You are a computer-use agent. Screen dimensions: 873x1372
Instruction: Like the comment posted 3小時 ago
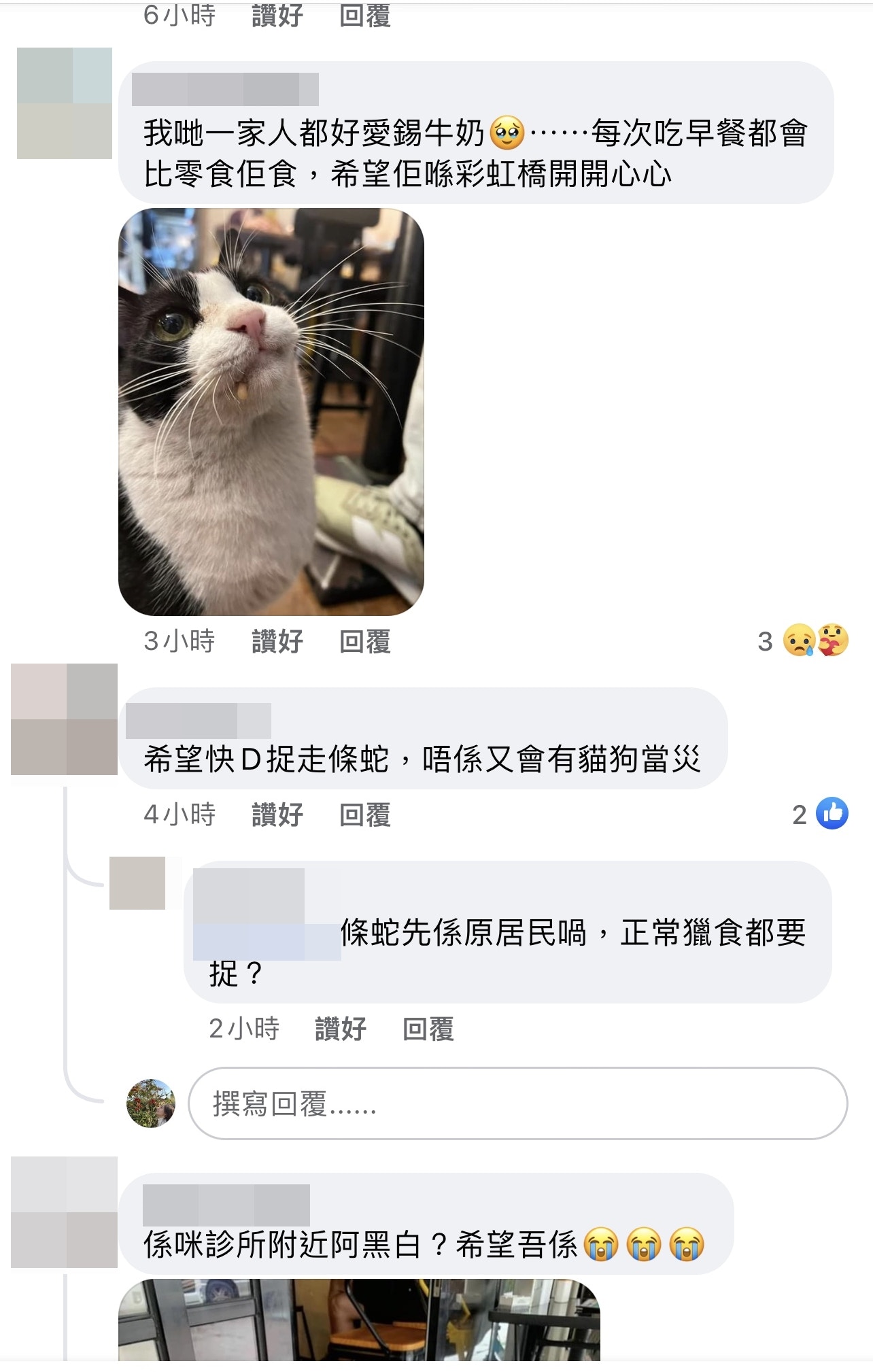tap(277, 641)
